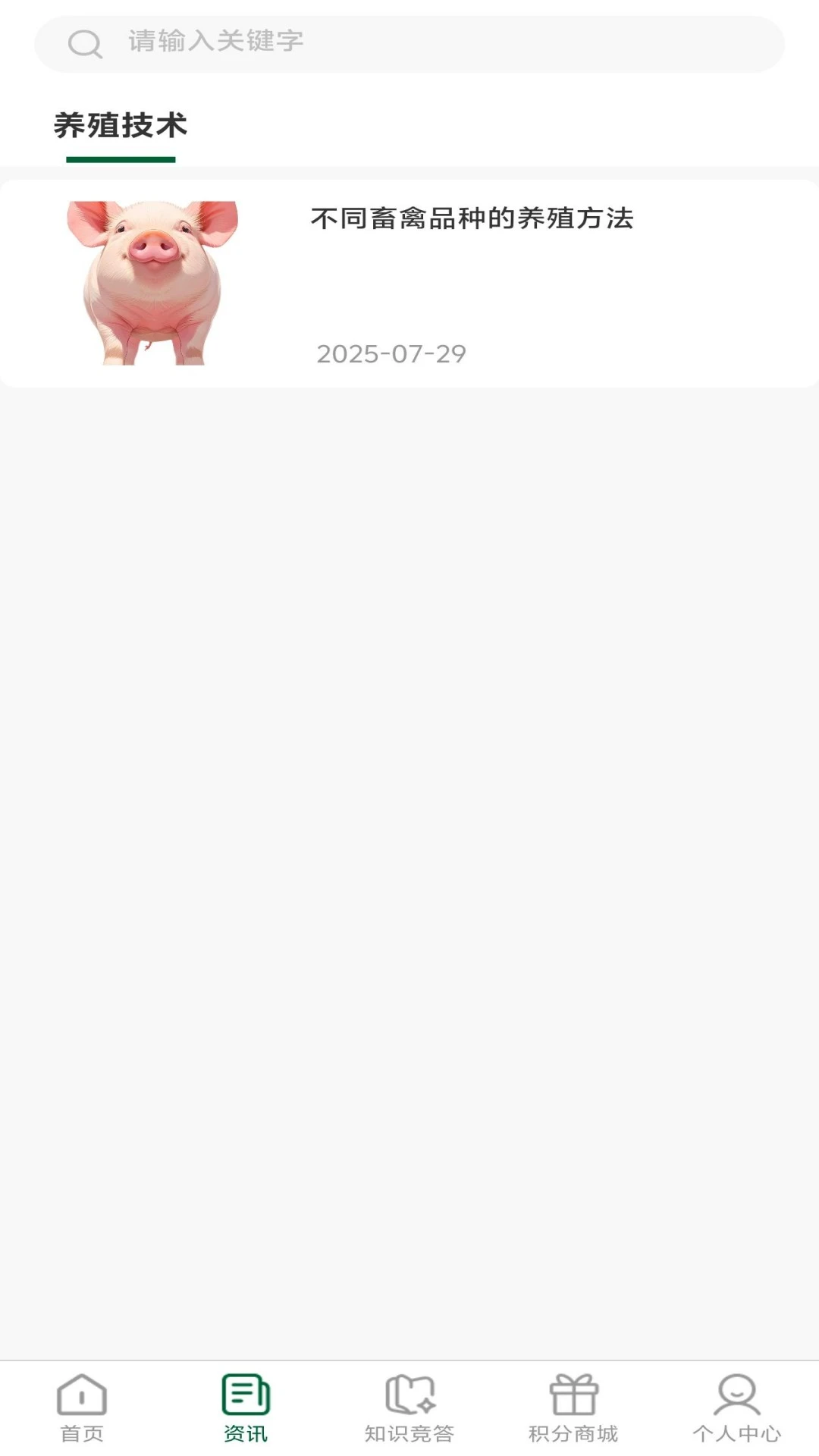Open the 个人中心 tab
This screenshot has height=1456, width=819.
point(736,1407)
